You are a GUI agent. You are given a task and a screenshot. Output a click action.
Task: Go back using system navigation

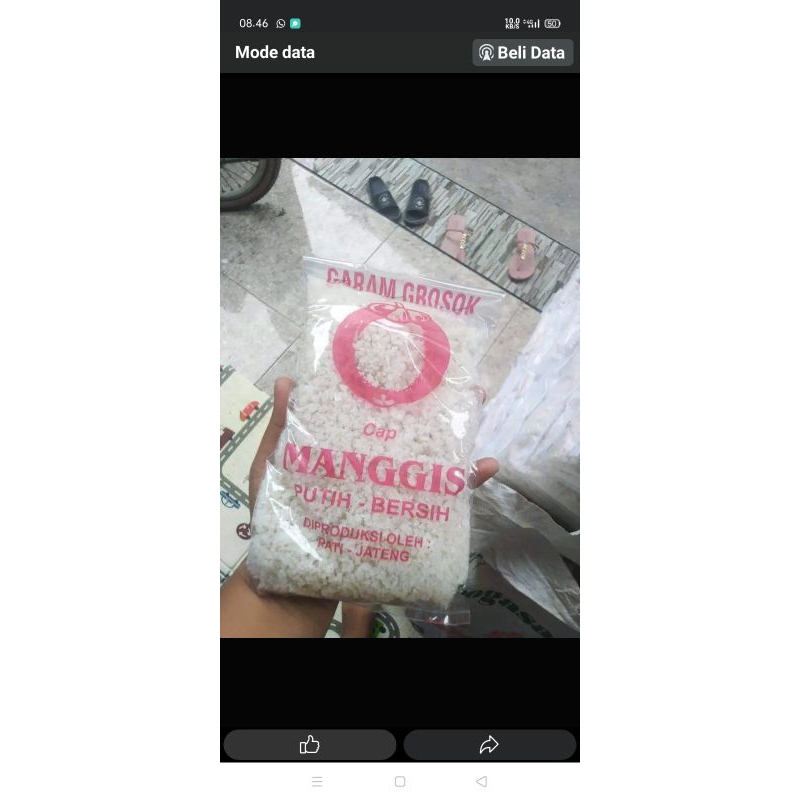point(482,781)
